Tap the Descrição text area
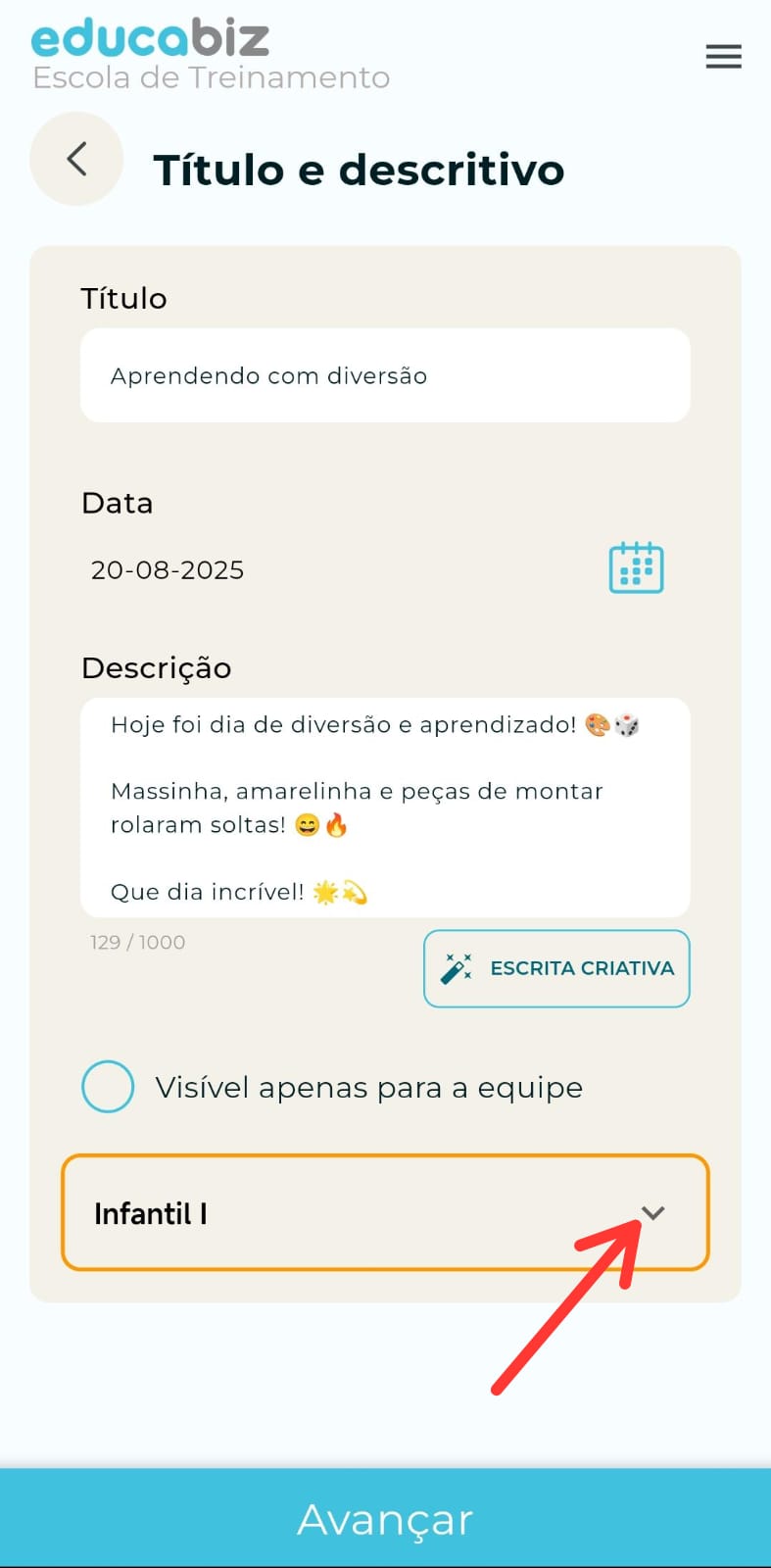 click(385, 807)
